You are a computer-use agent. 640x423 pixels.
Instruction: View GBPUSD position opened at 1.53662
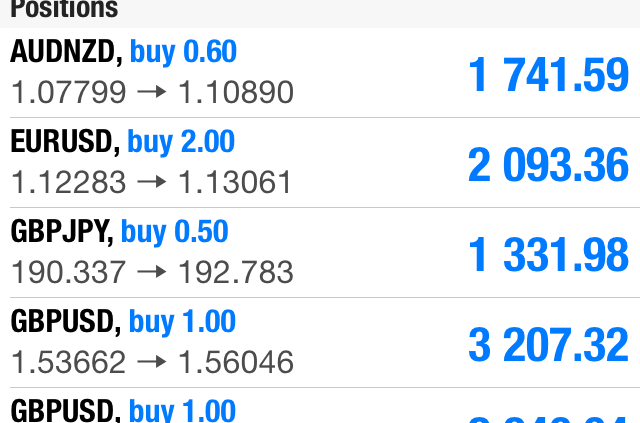[320, 343]
